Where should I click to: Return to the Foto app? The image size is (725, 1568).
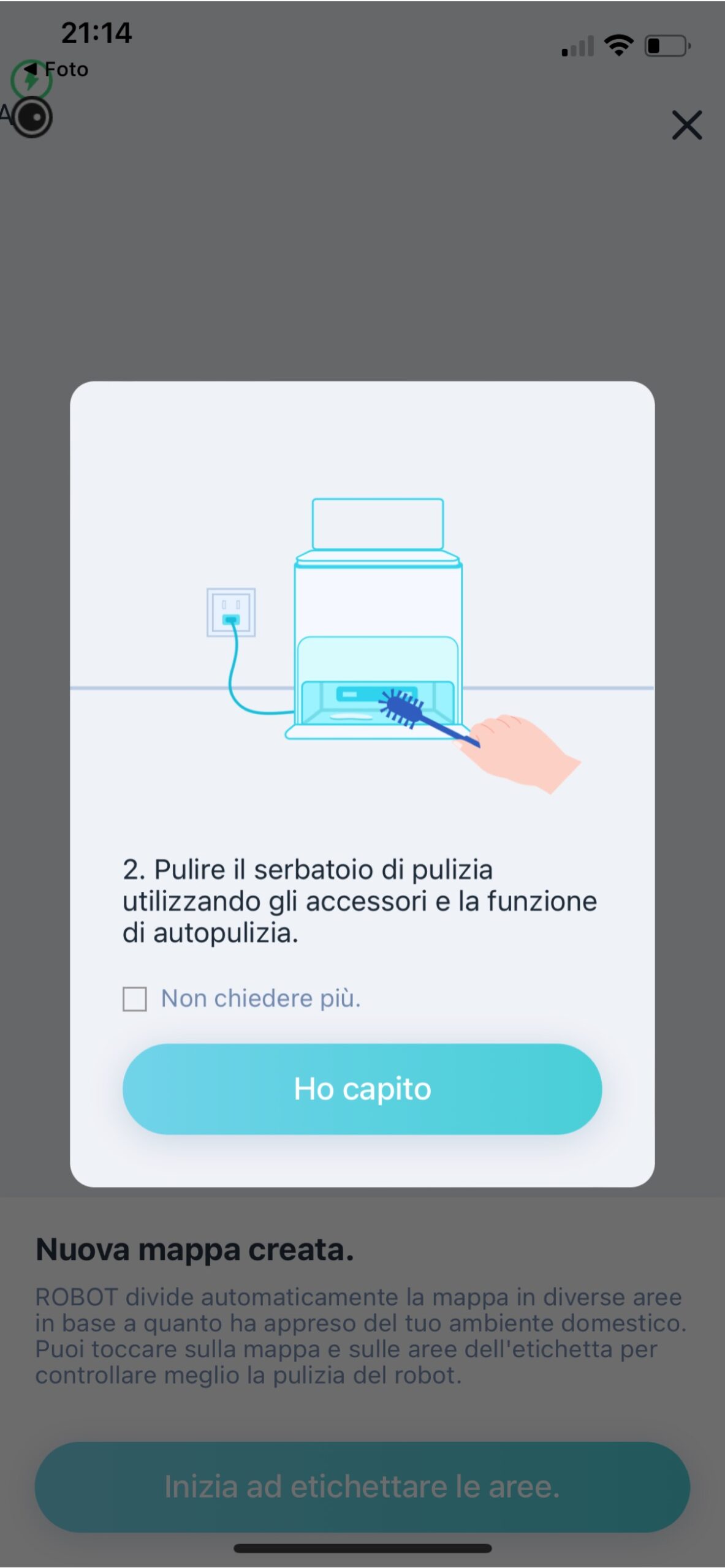(56, 69)
